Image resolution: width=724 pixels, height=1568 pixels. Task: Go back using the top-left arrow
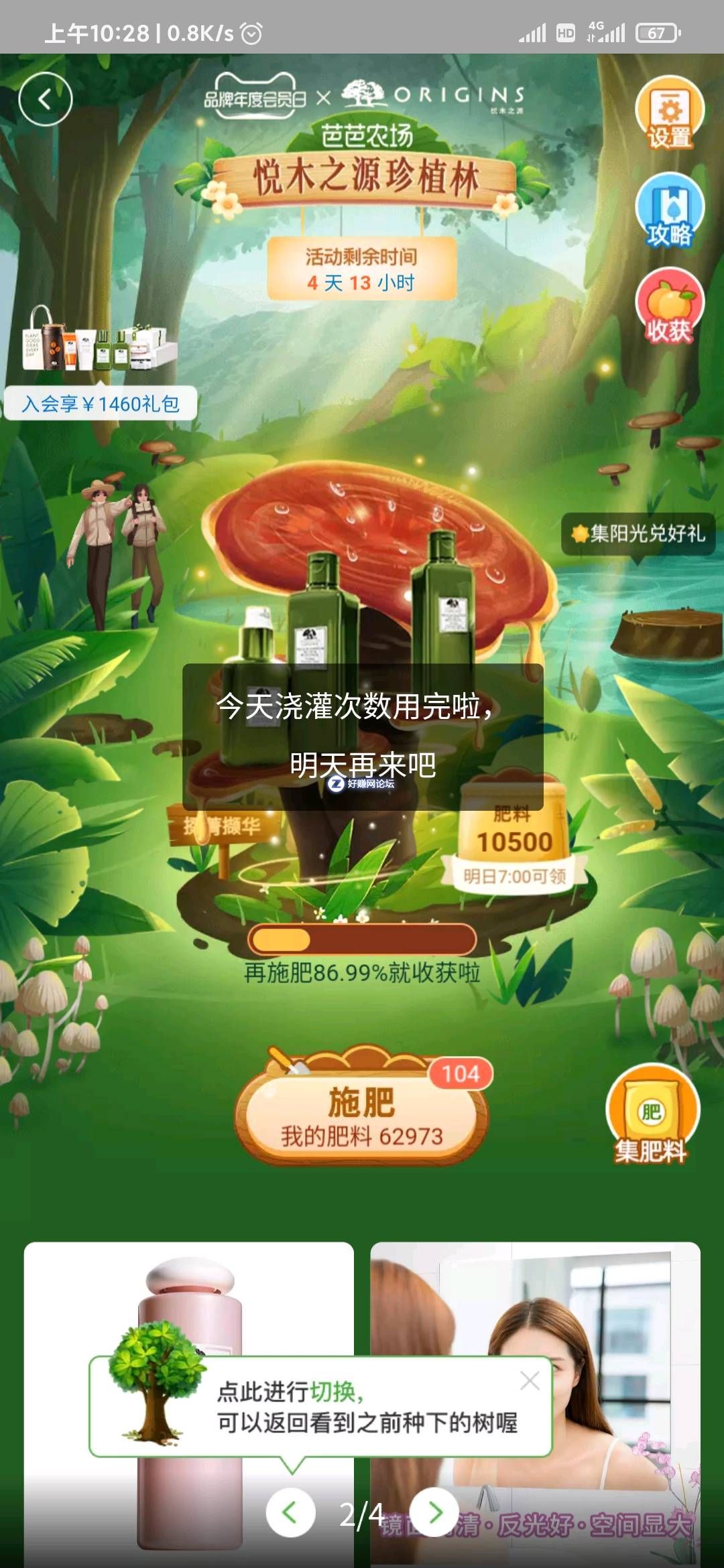45,99
